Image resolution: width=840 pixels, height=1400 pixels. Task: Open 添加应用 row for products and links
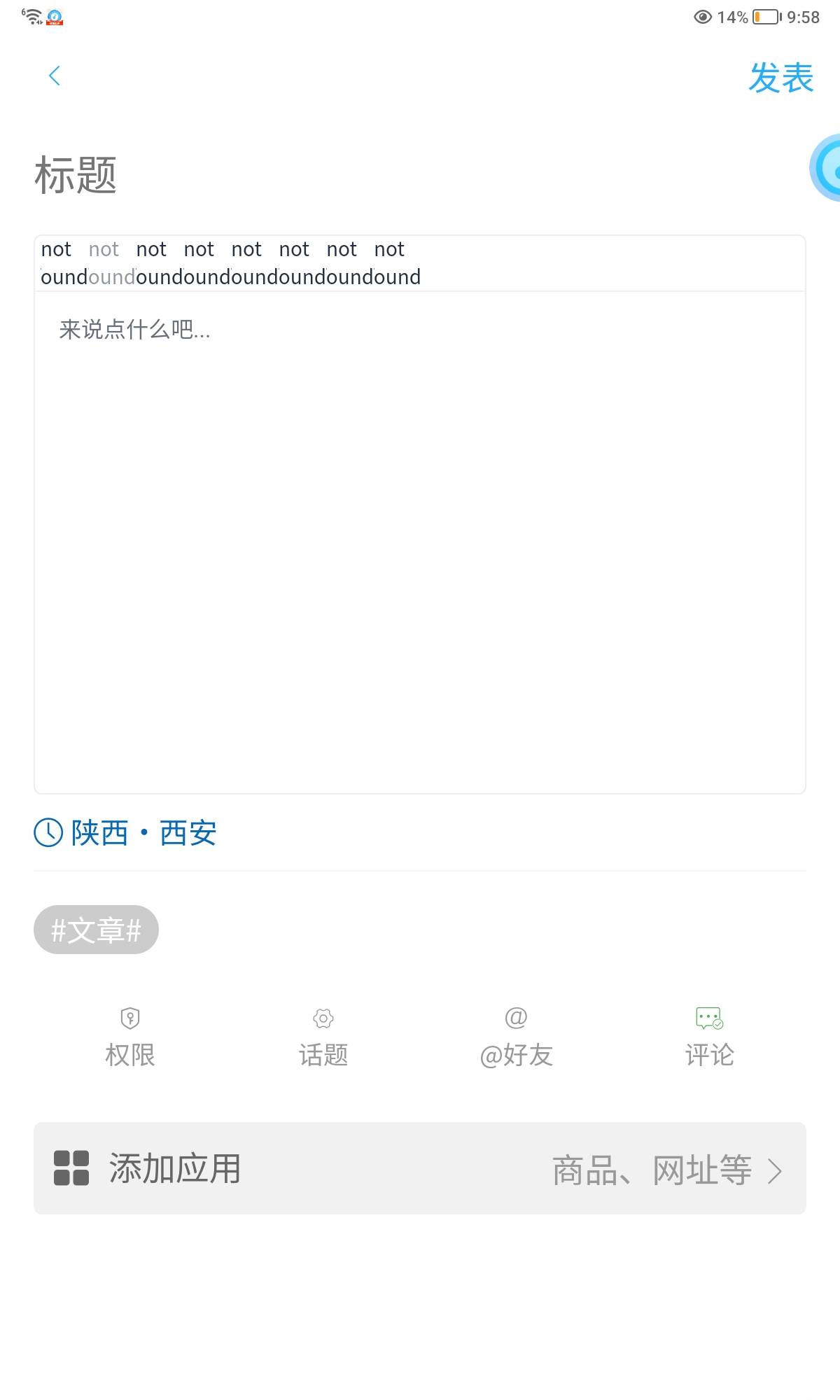[420, 1168]
